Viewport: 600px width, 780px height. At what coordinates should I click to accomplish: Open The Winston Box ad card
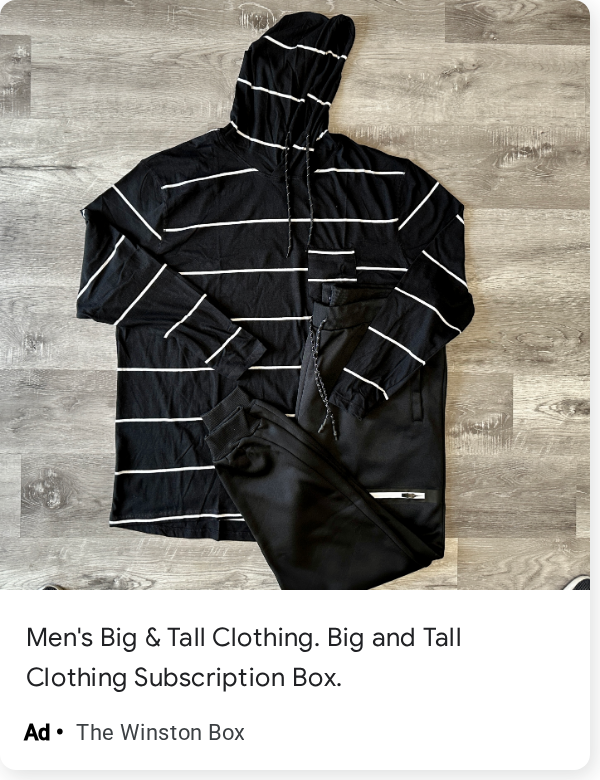[295, 385]
